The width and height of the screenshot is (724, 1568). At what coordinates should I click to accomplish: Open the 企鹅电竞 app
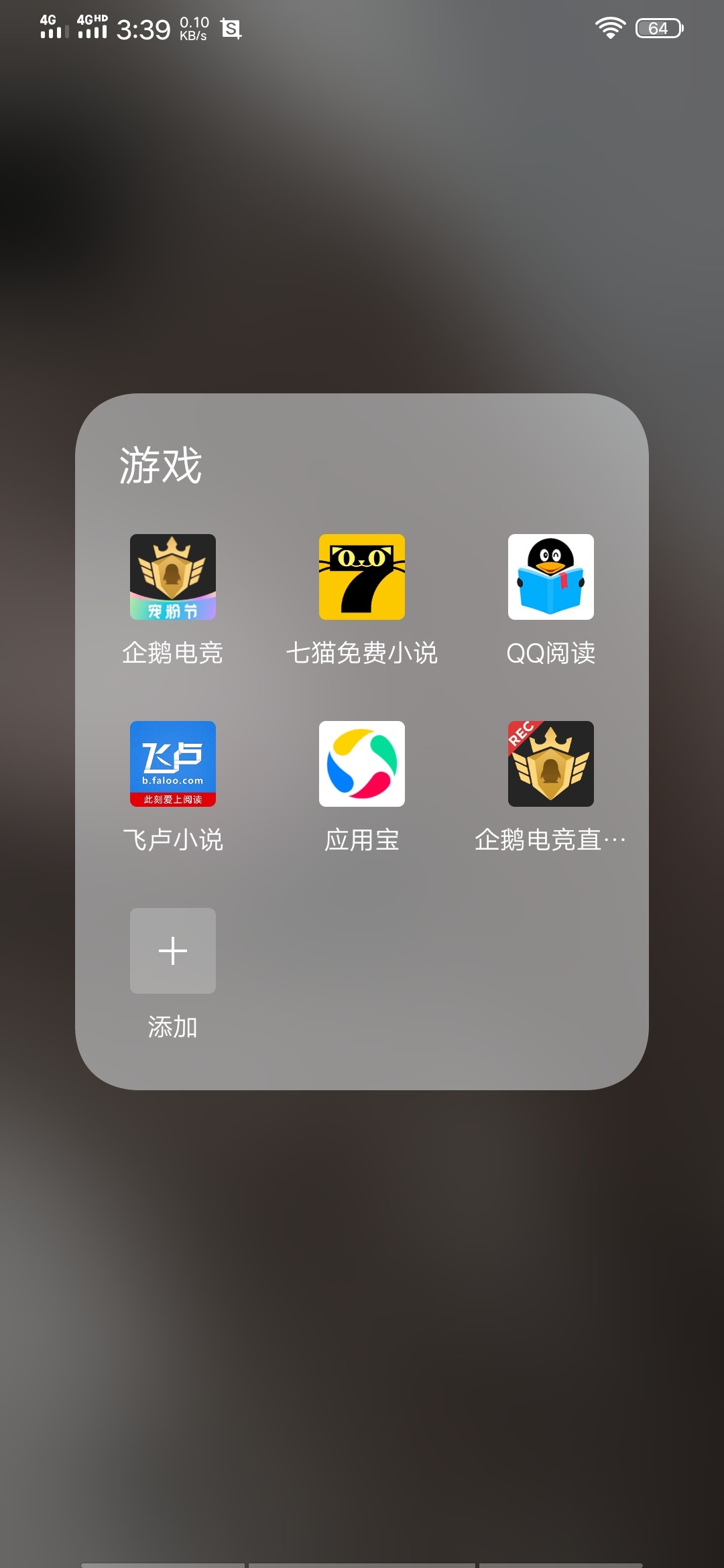pyautogui.click(x=173, y=577)
